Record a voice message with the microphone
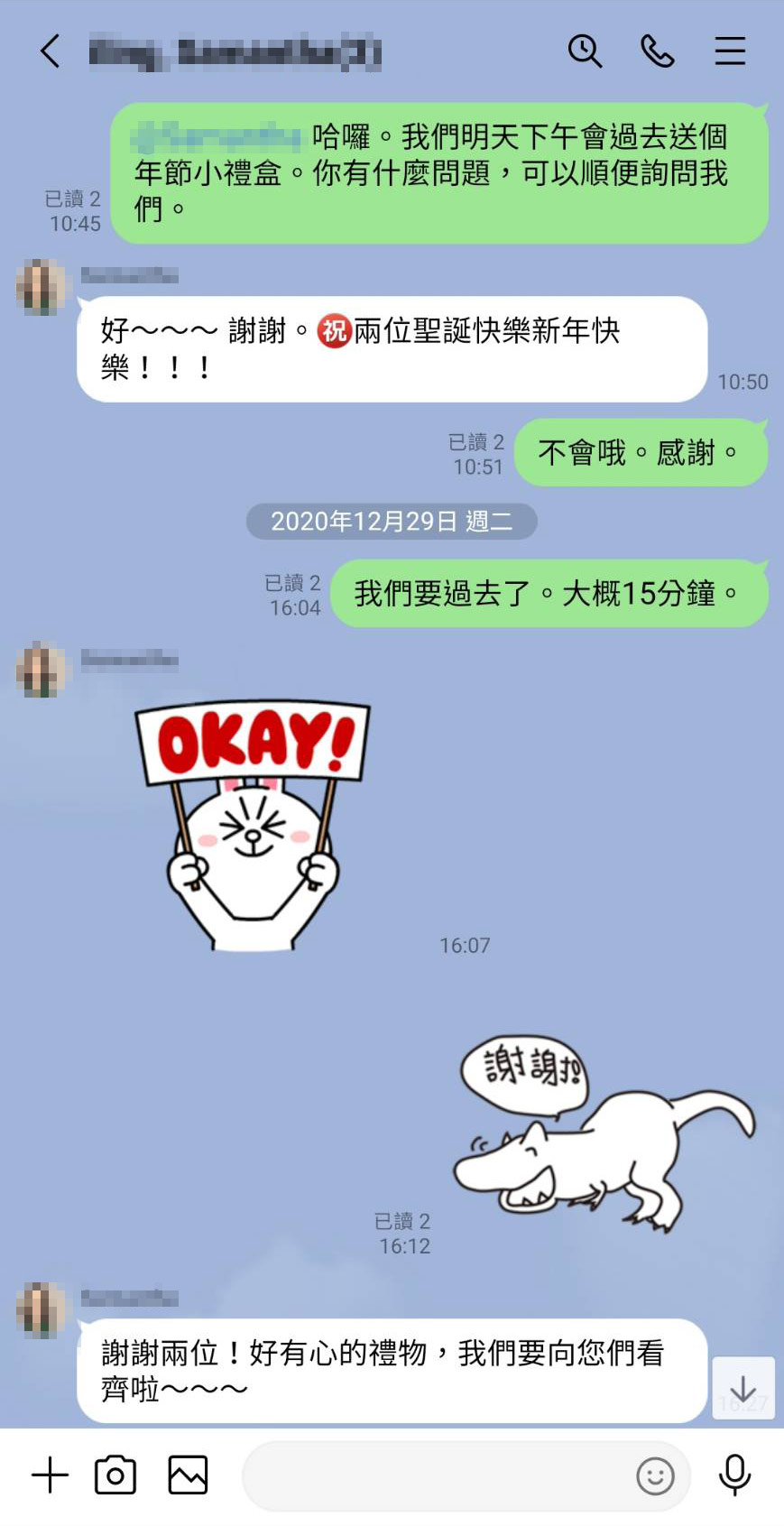The width and height of the screenshot is (784, 1526). click(x=734, y=1475)
